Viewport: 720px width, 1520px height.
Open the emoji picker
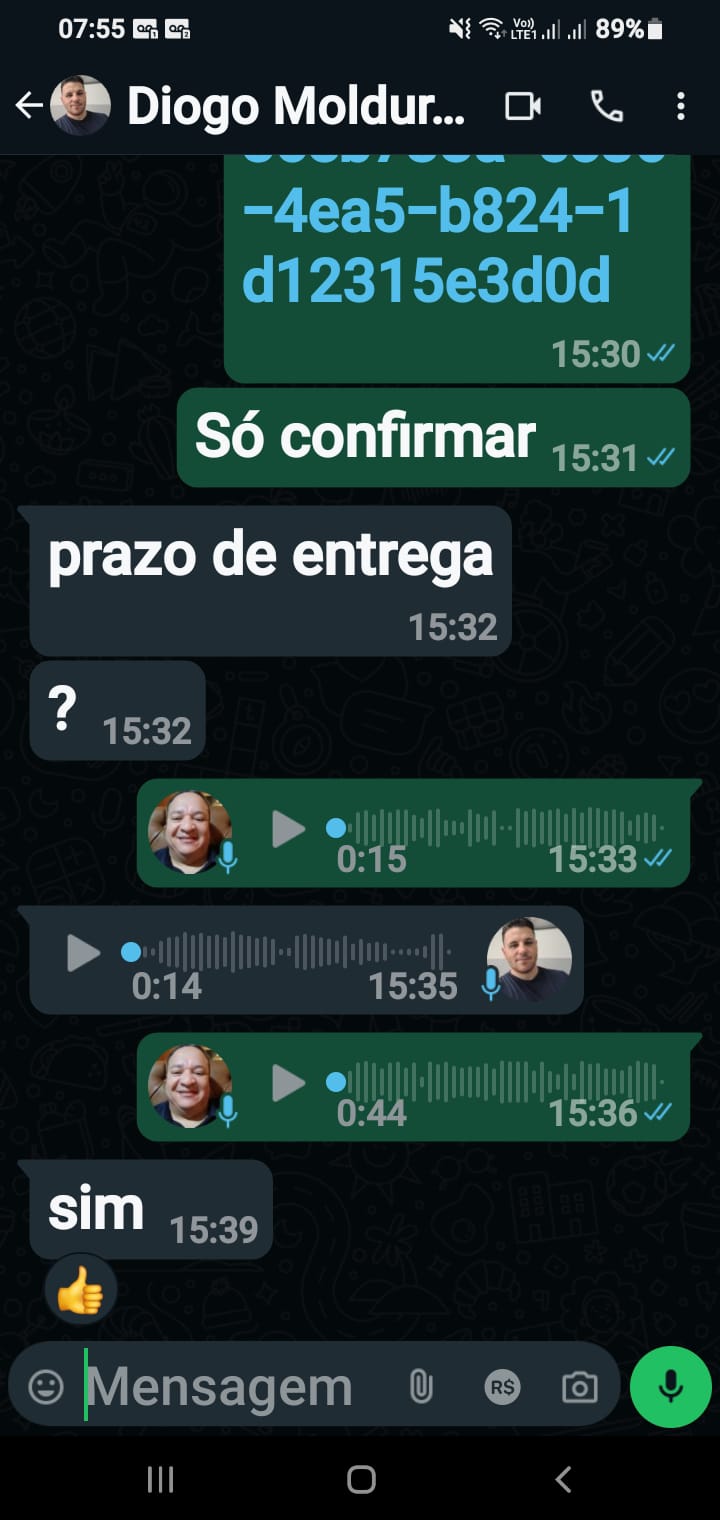pos(46,1387)
